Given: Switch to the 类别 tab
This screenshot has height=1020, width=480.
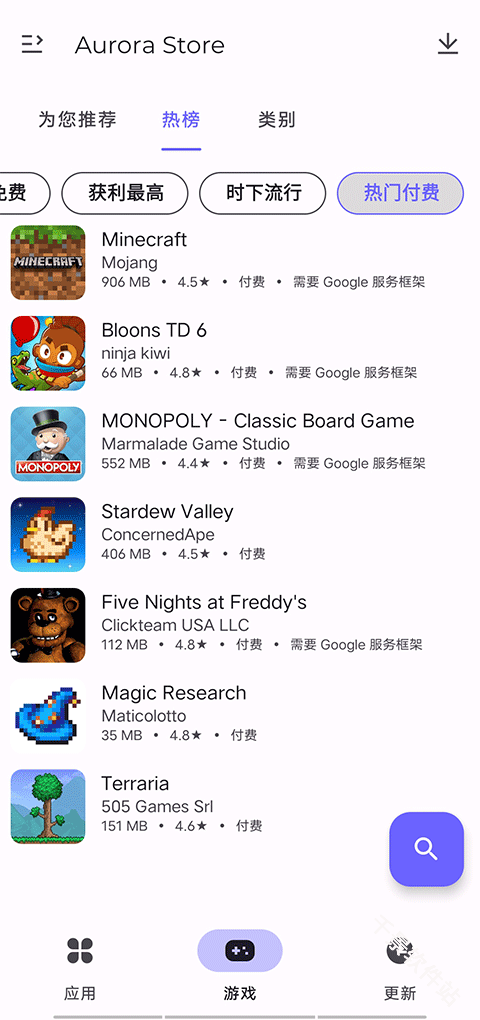Looking at the screenshot, I should [276, 120].
